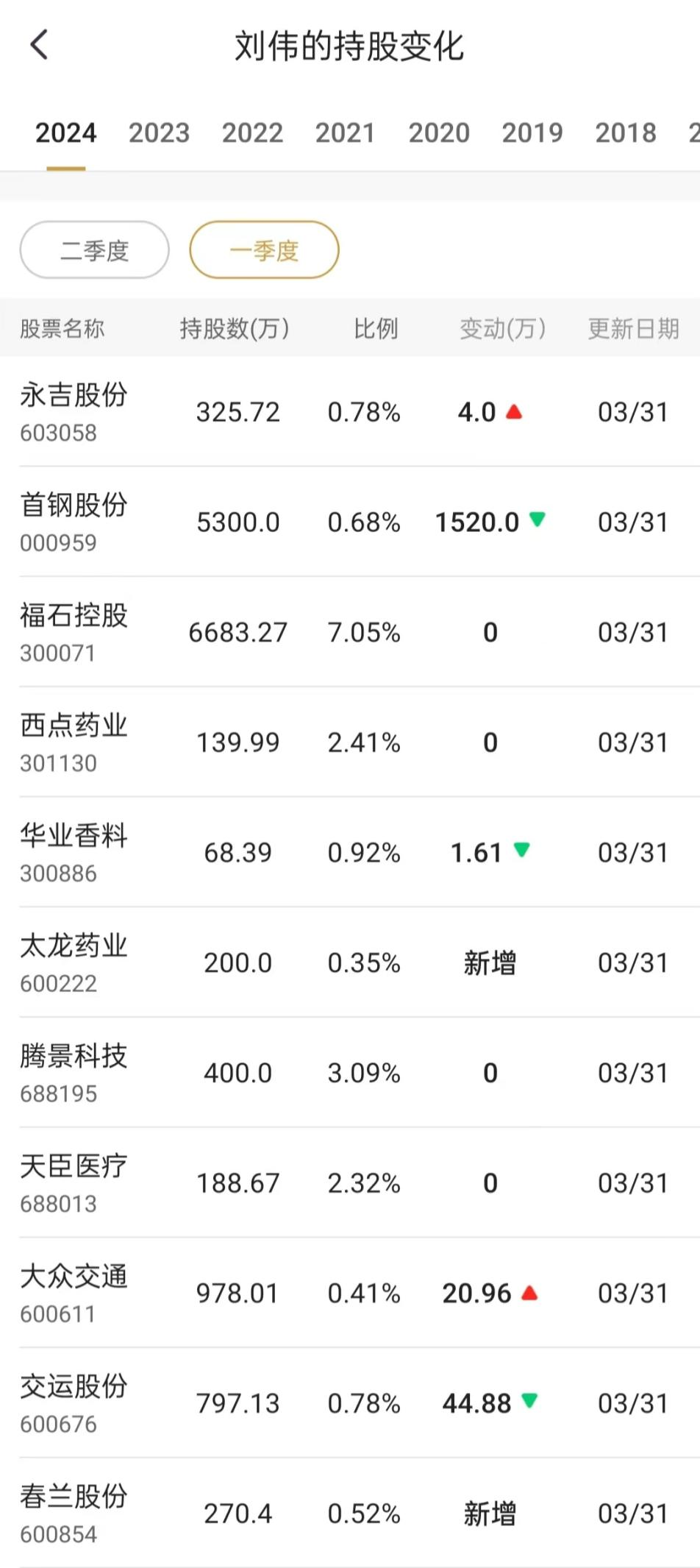Open the 首钢股份 000959 stock row
700x1568 pixels.
coord(350,522)
